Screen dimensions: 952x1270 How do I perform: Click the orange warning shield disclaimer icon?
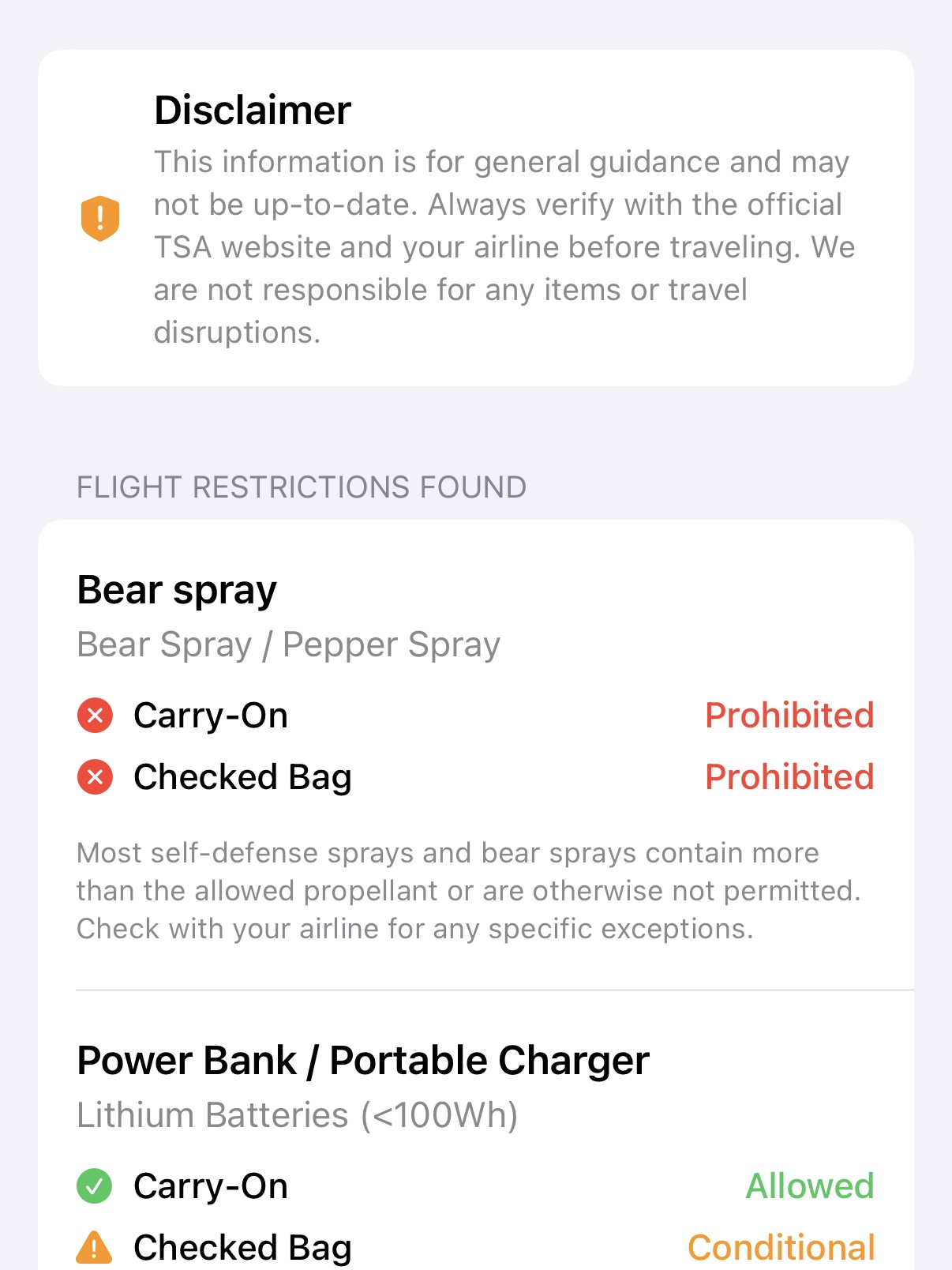tap(99, 218)
